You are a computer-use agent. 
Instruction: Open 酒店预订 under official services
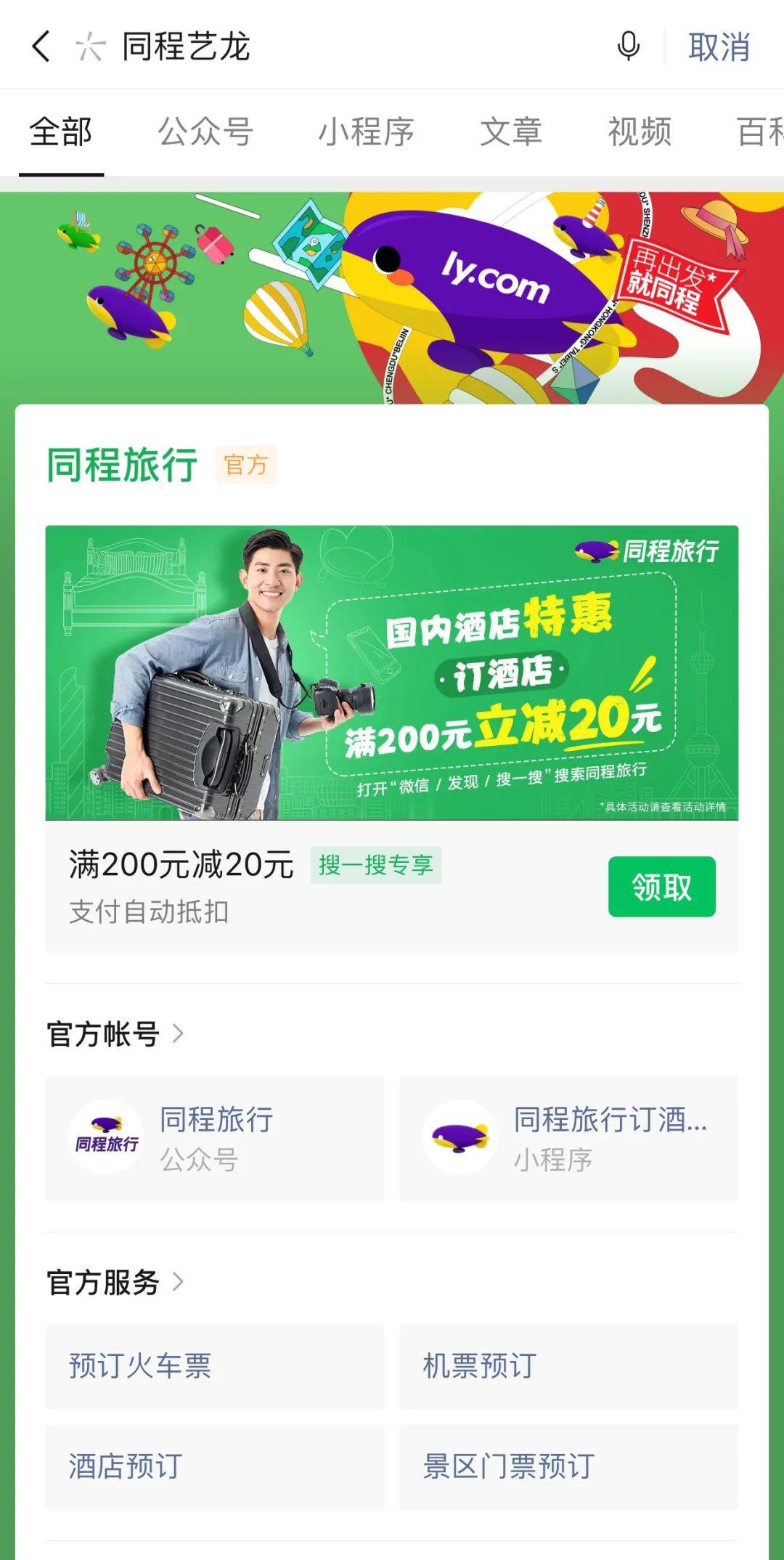click(x=214, y=1466)
